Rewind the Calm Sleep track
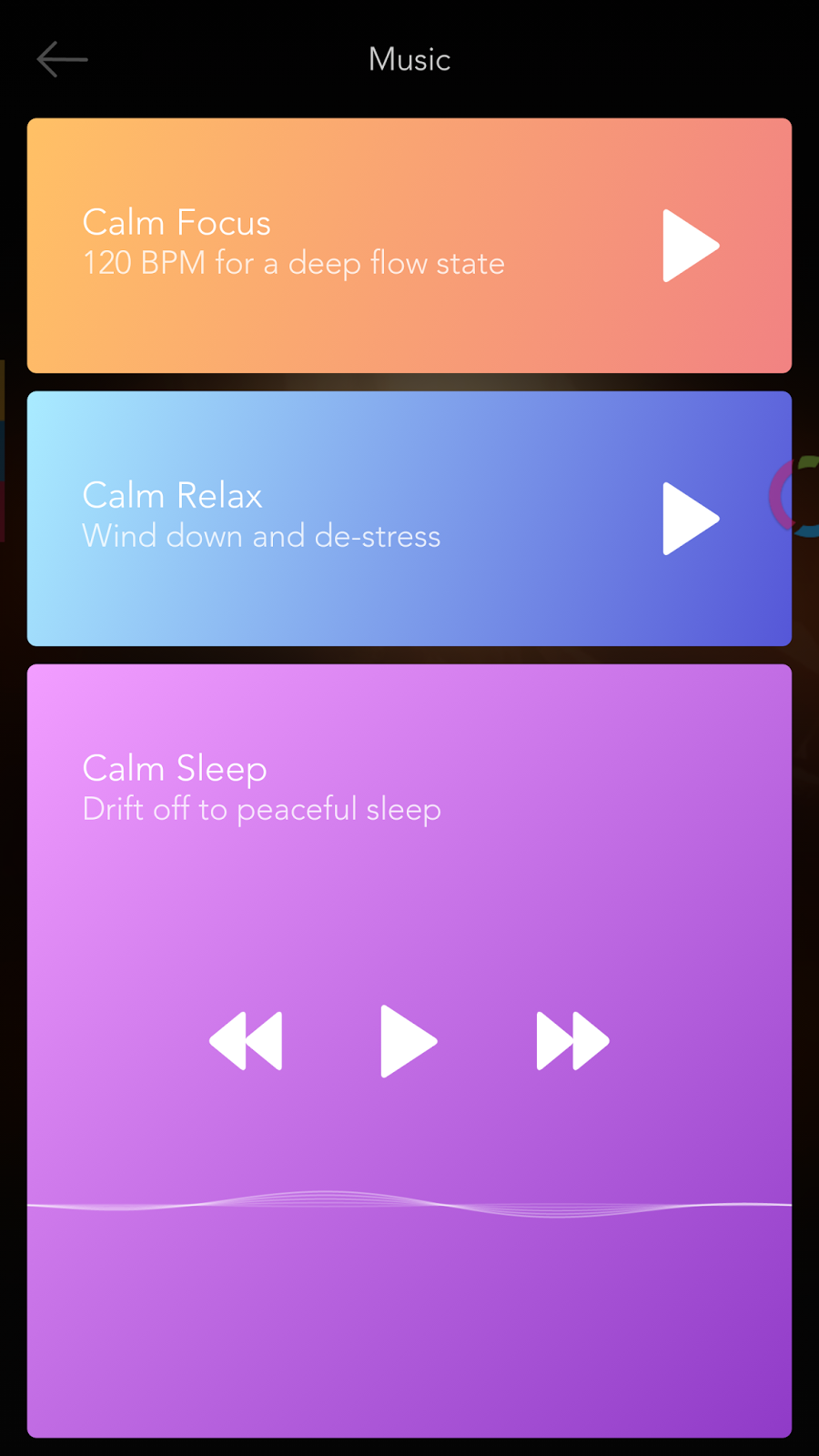The width and height of the screenshot is (819, 1456). (246, 1041)
